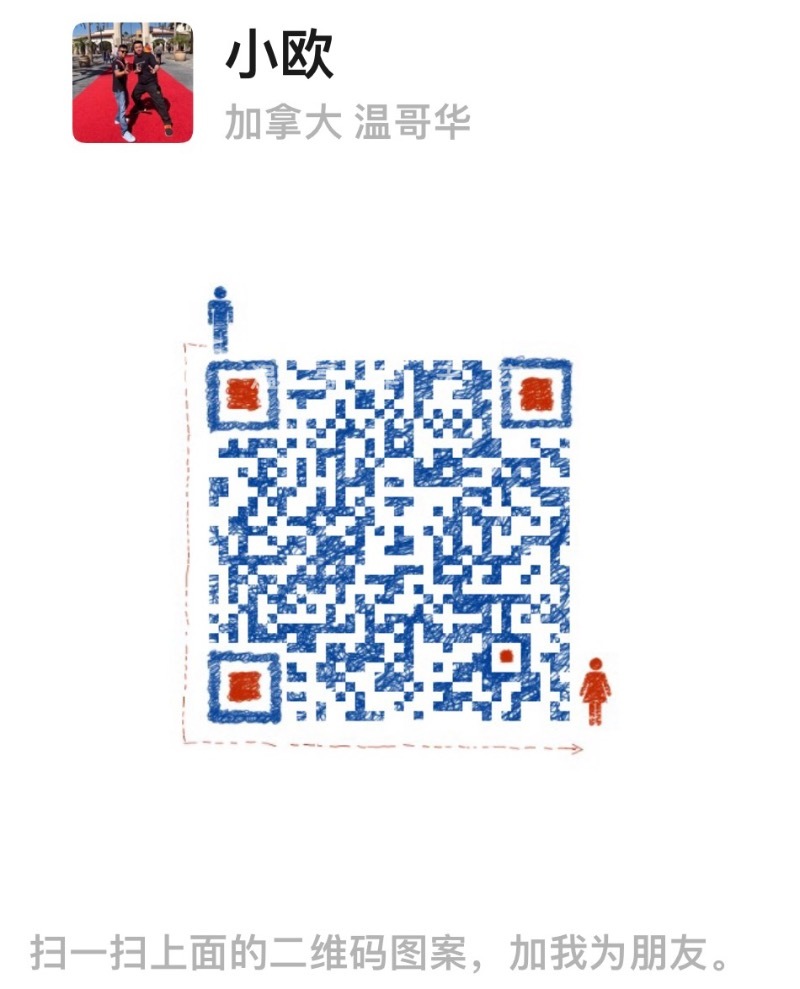Click the small red square inside the QR code
The height and width of the screenshot is (989, 800).
[x=508, y=655]
